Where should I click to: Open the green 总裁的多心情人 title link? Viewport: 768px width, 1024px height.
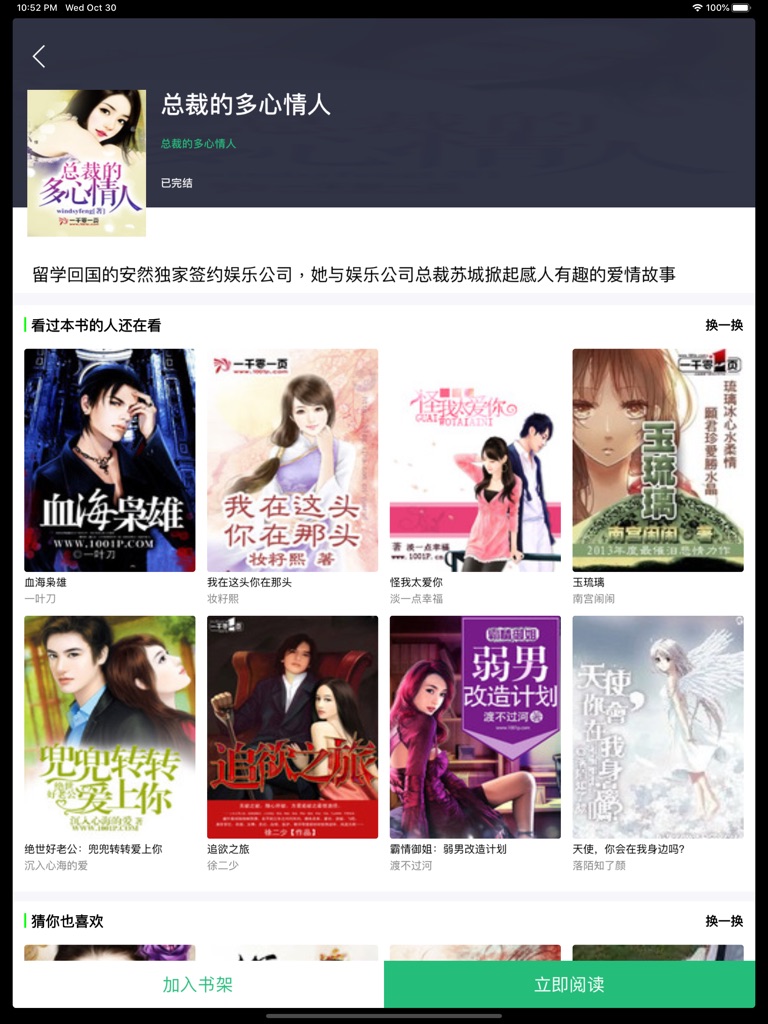[x=196, y=145]
